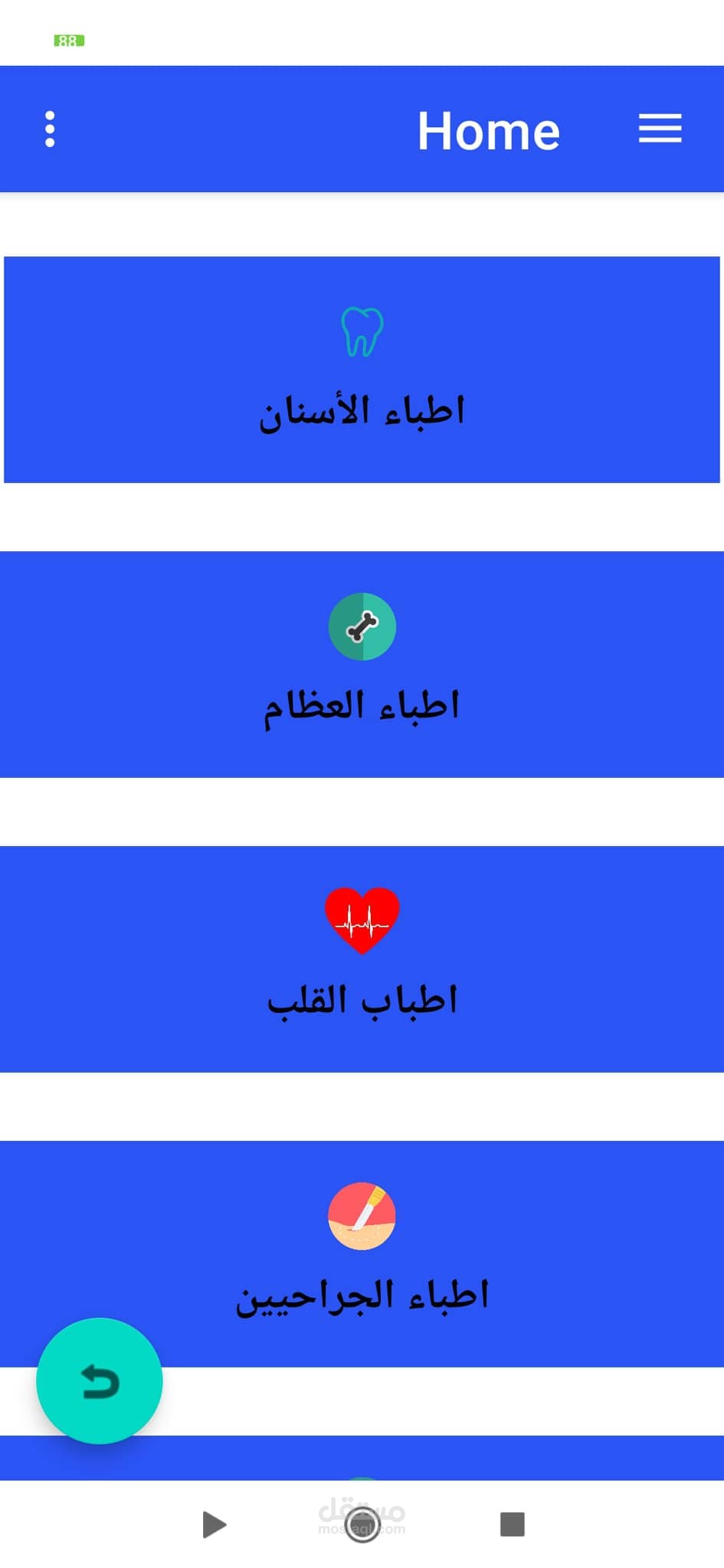Image resolution: width=724 pixels, height=1568 pixels.
Task: Tap the system home circle button
Action: point(362,1525)
